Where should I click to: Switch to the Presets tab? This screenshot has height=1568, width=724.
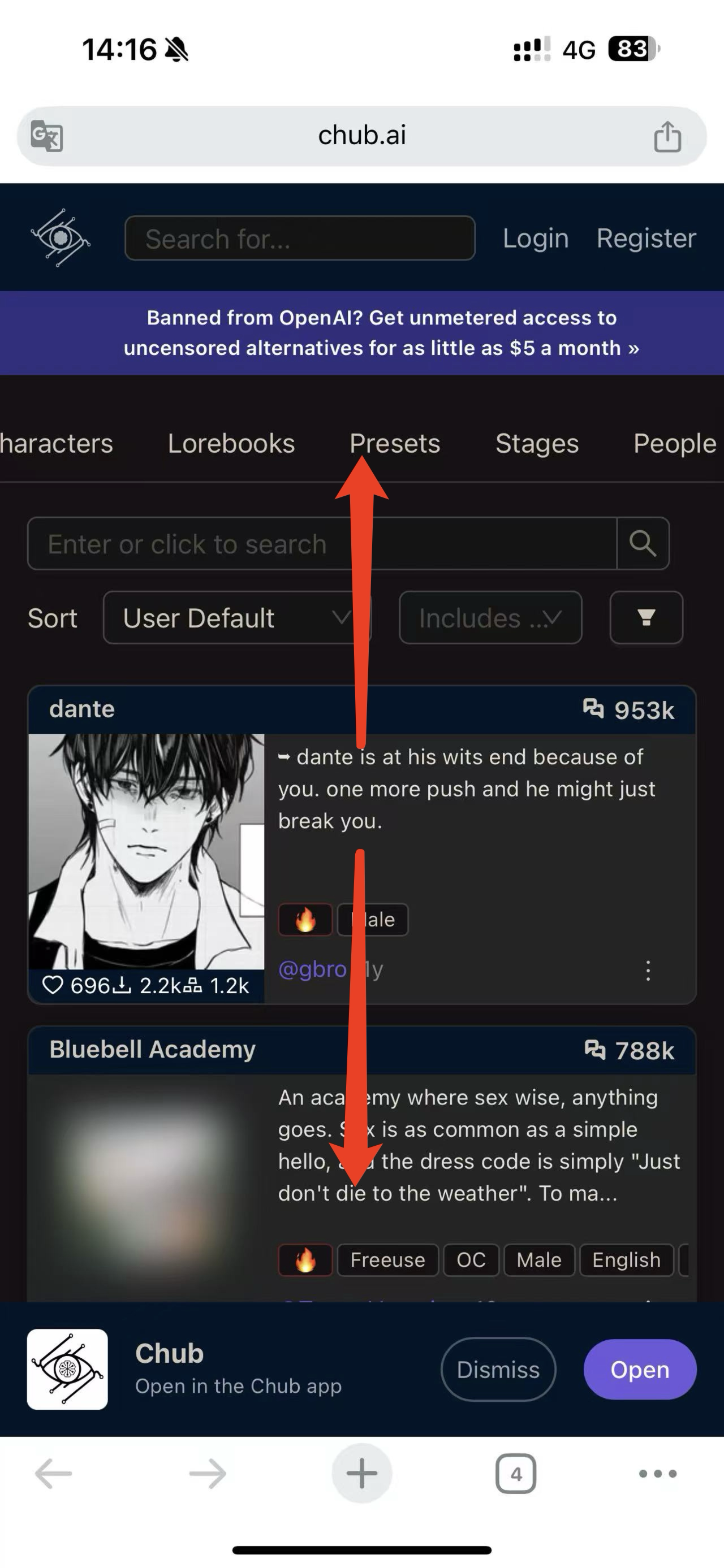[x=395, y=443]
